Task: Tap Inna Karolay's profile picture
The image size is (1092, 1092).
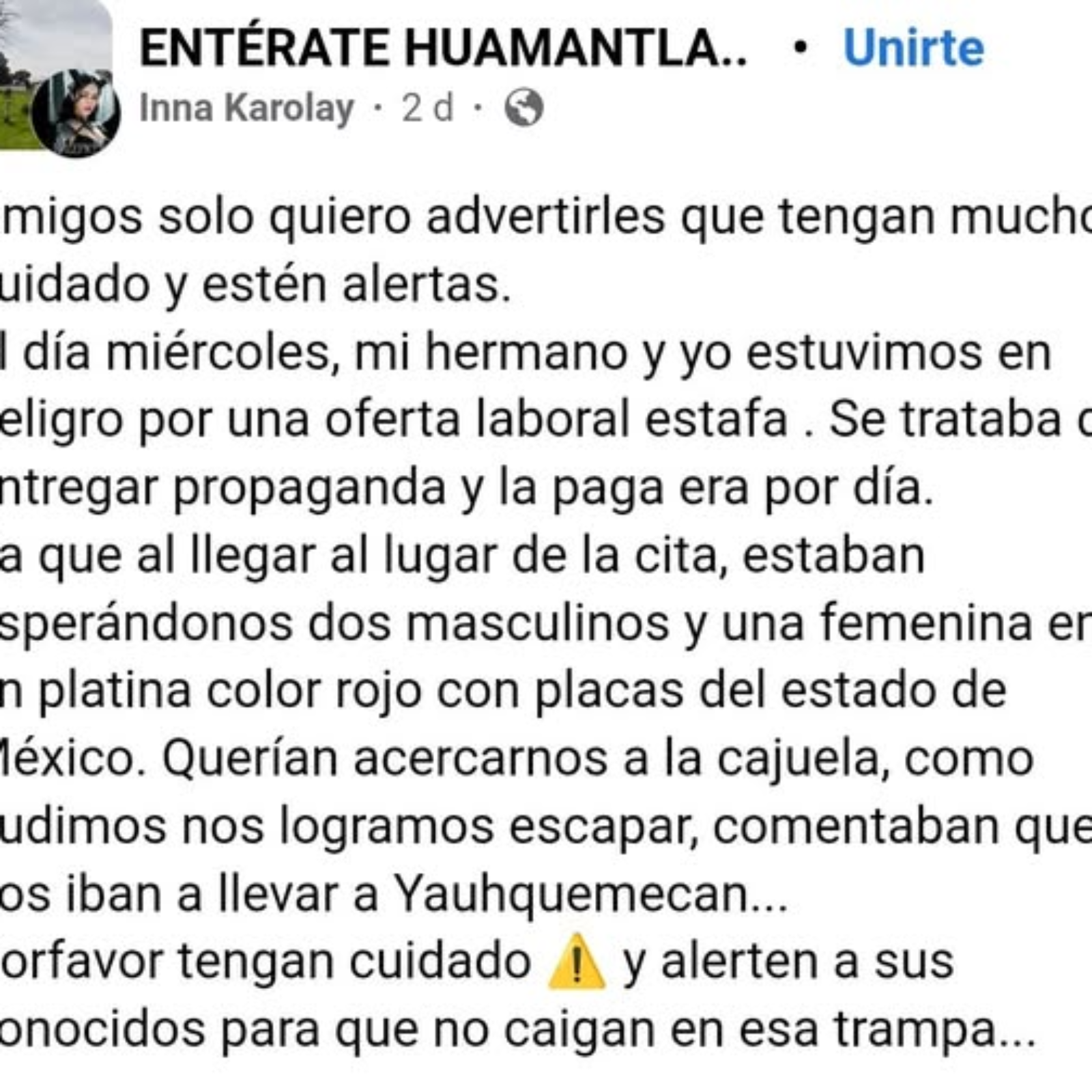Action: pos(76,114)
